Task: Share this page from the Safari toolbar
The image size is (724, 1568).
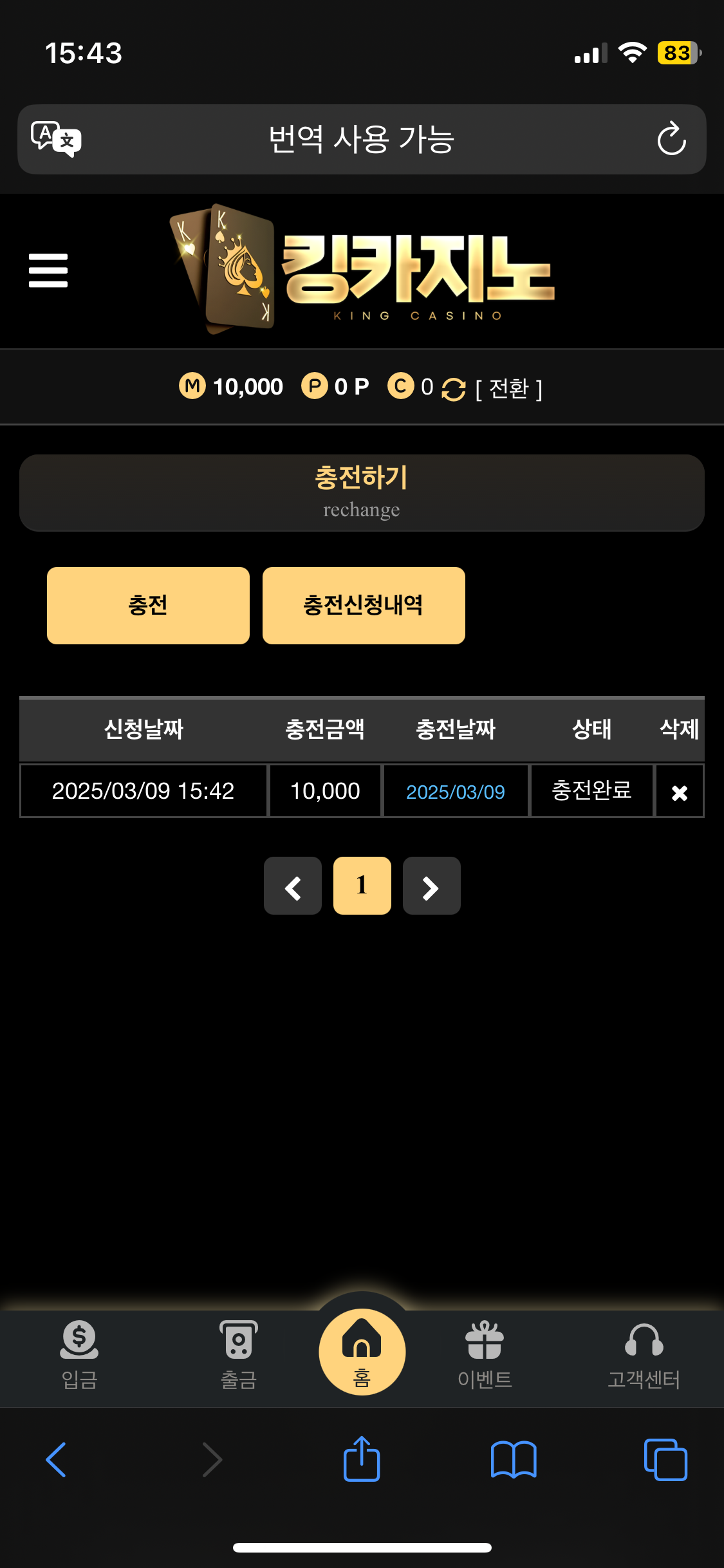Action: tap(362, 1459)
